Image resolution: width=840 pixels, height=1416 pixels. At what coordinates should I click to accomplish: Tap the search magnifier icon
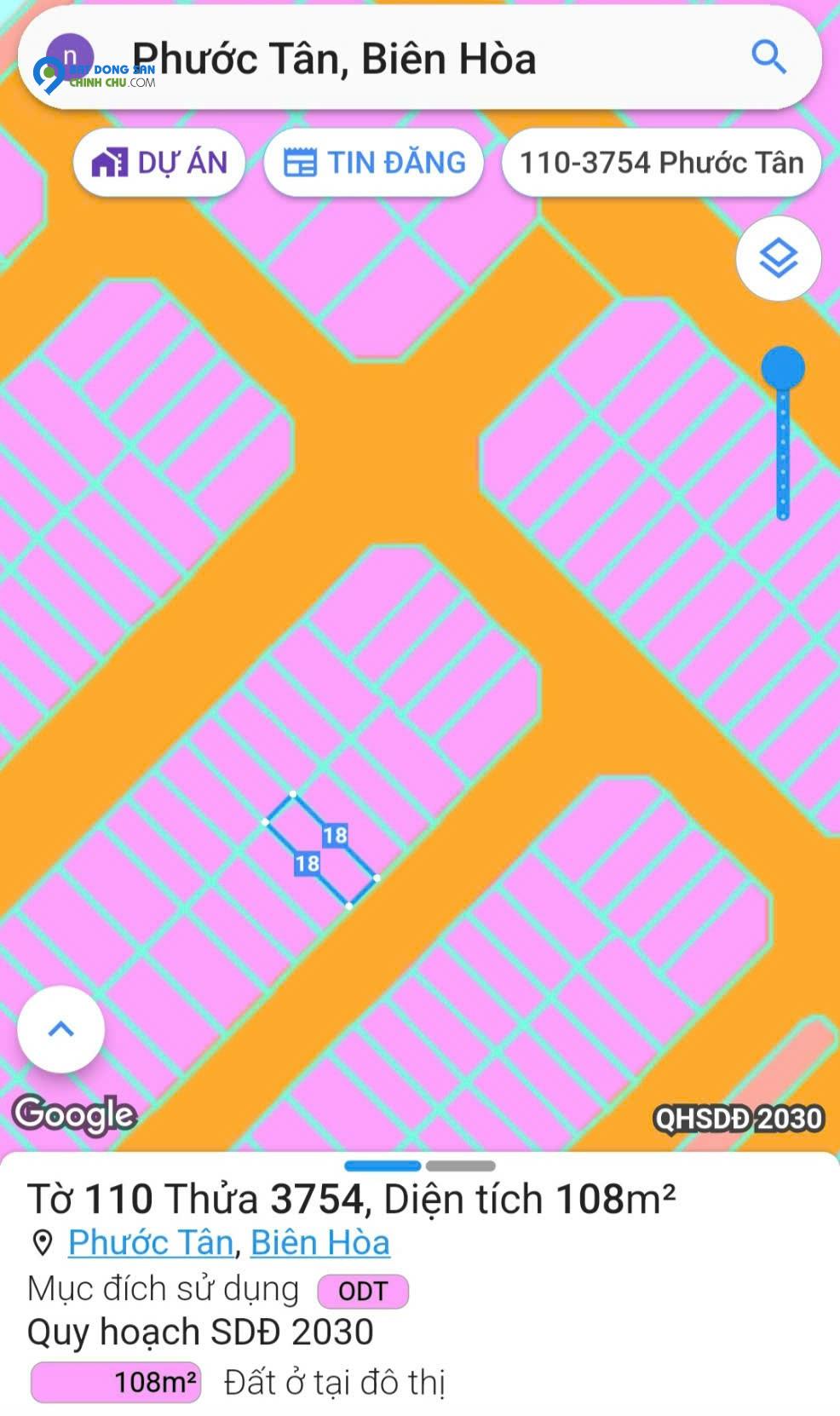click(768, 58)
